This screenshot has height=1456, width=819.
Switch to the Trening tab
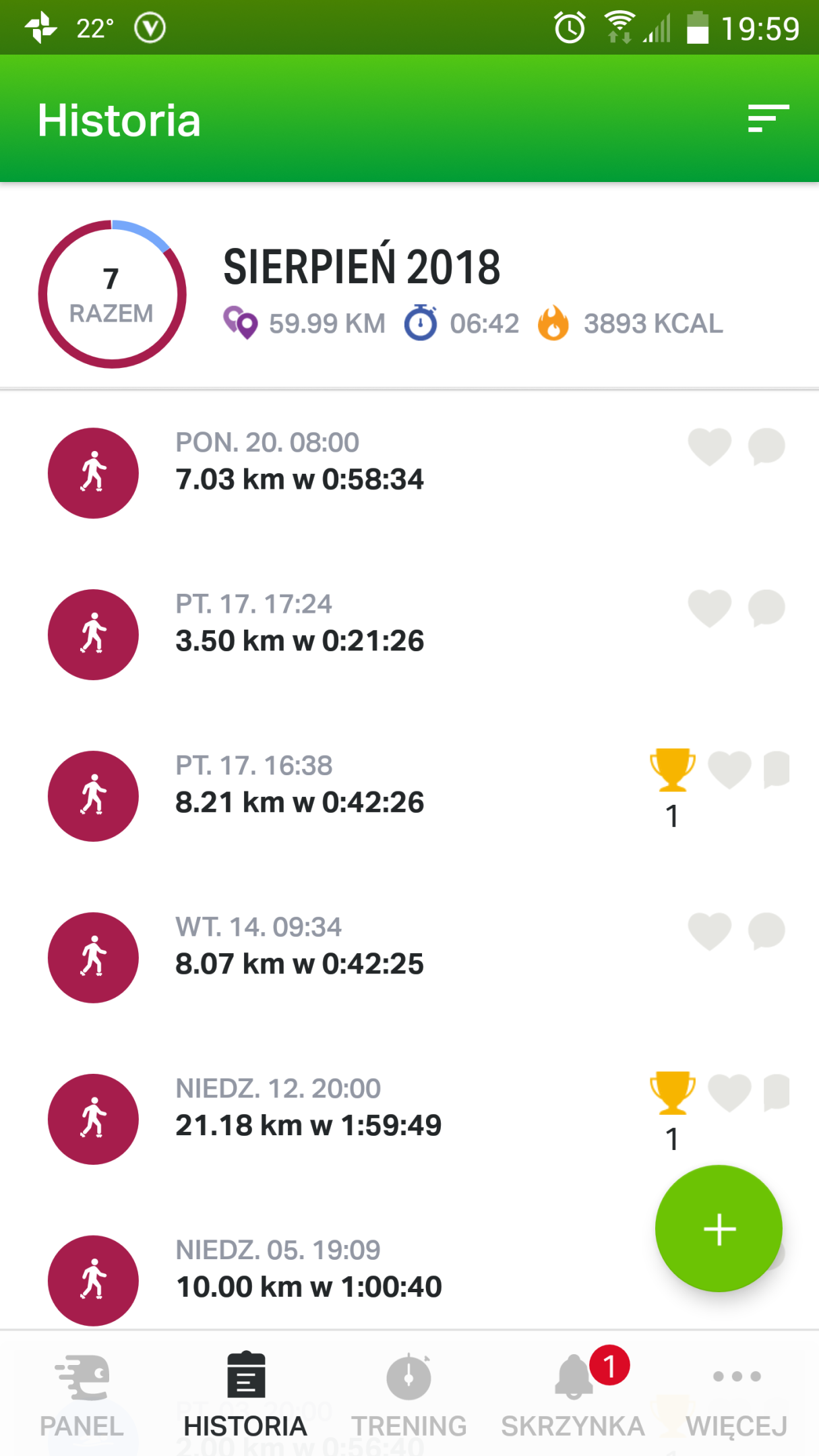click(408, 1395)
